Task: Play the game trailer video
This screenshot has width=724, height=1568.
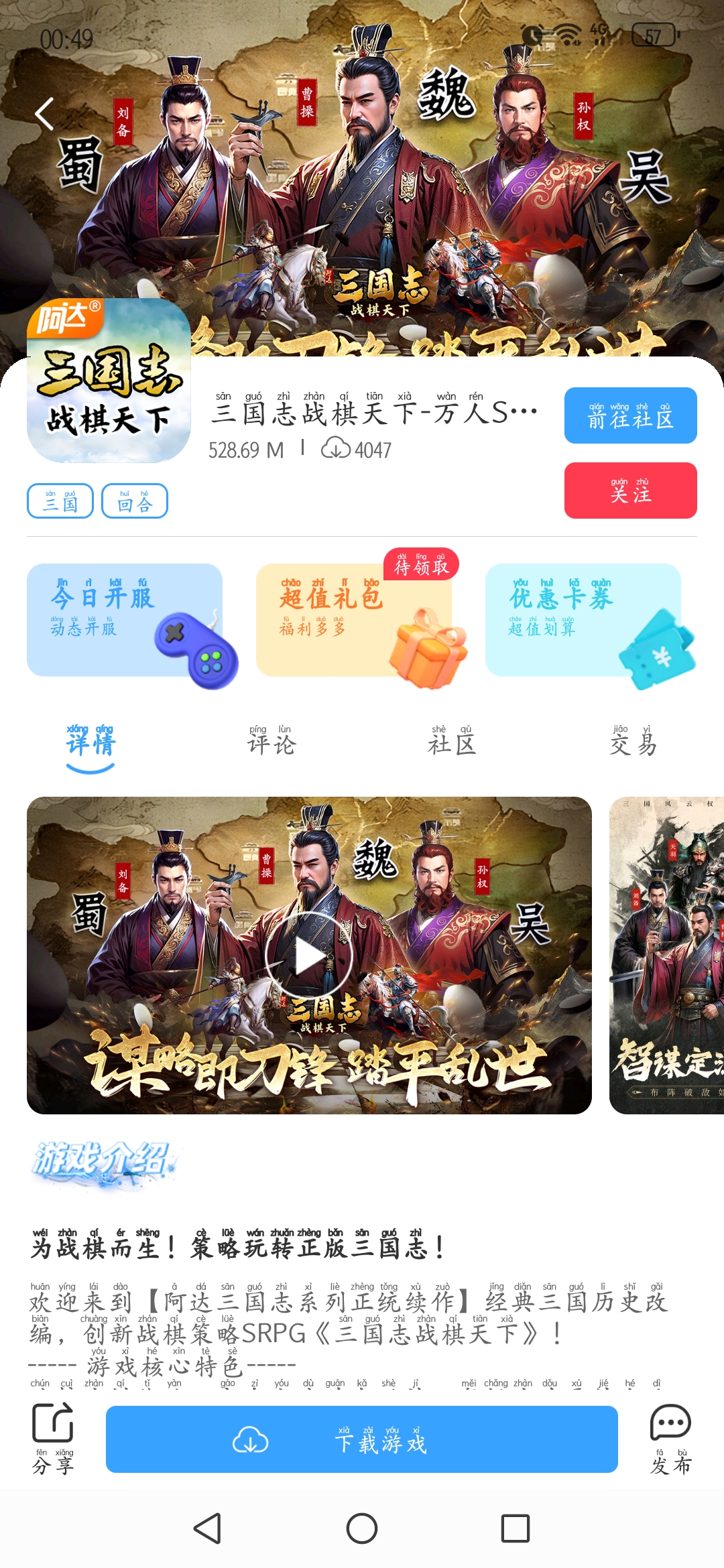Action: coord(309,956)
